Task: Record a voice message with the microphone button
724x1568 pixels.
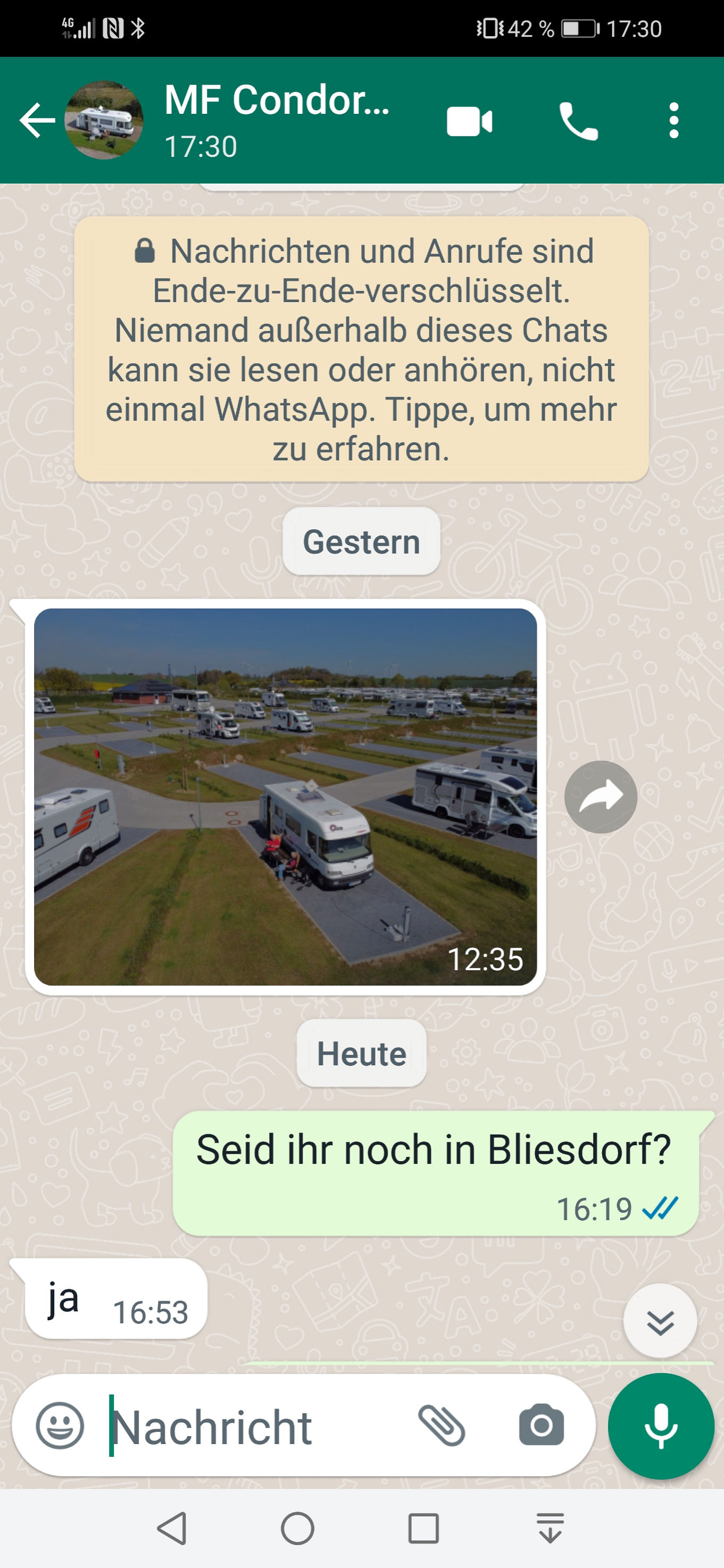Action: [x=661, y=1426]
